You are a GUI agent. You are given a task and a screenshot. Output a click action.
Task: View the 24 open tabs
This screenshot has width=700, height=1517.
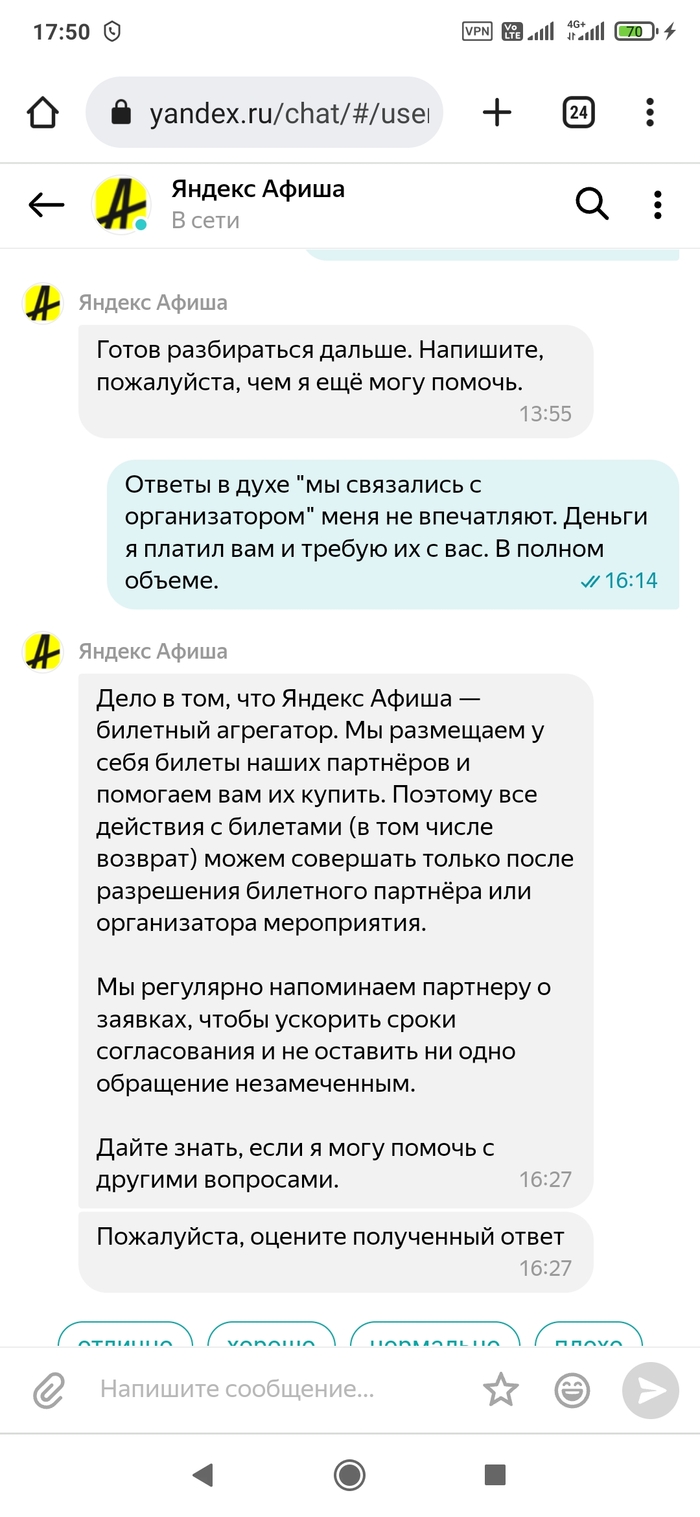coord(578,113)
